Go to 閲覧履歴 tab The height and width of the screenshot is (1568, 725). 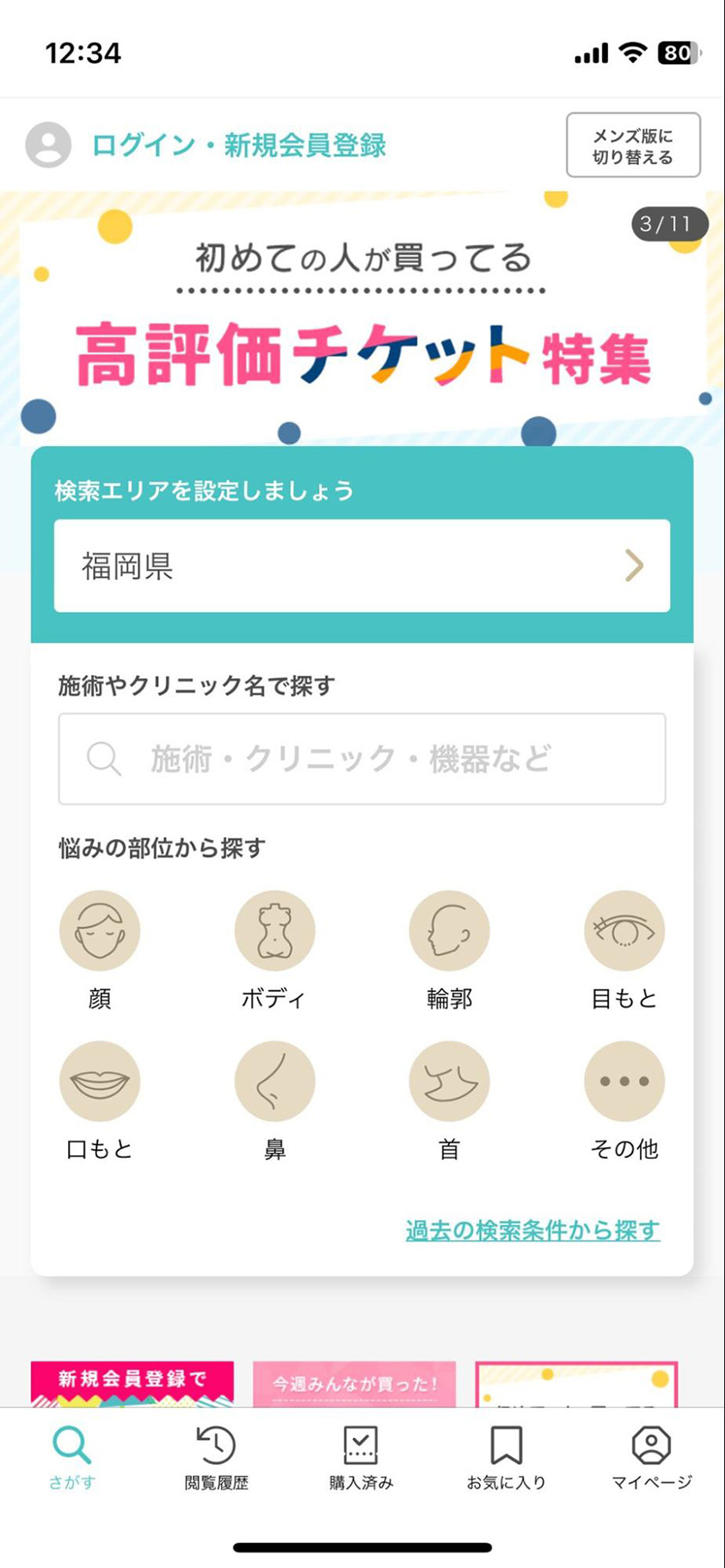pos(217,1456)
